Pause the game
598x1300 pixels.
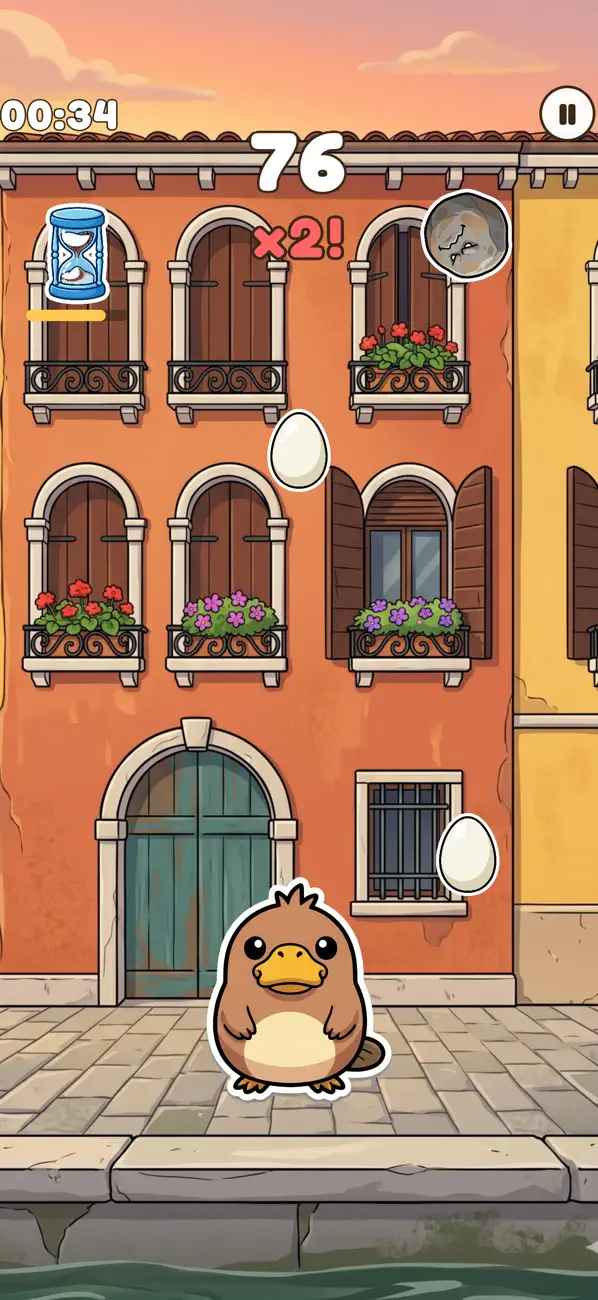(x=567, y=114)
